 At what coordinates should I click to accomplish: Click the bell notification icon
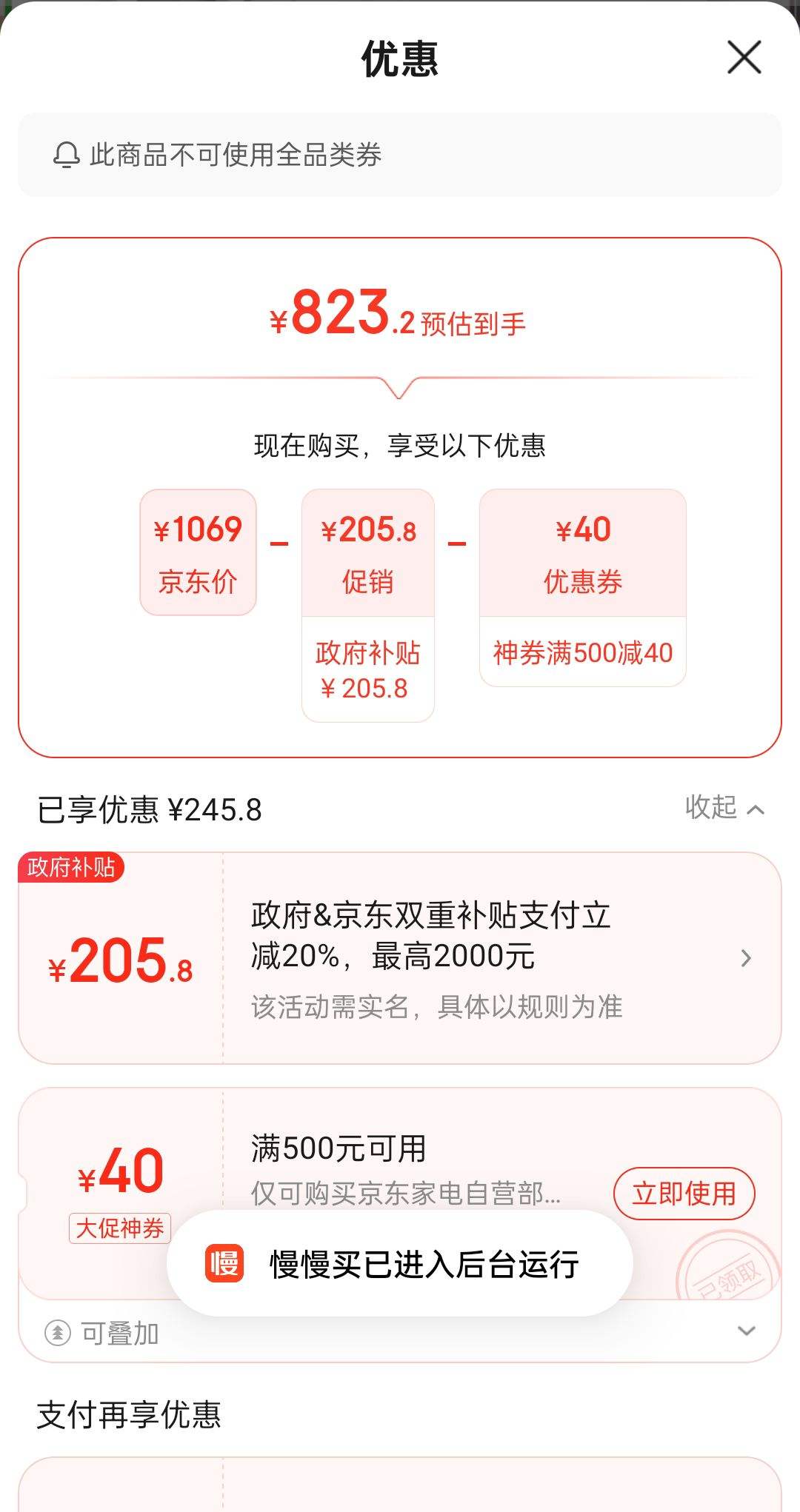67,153
